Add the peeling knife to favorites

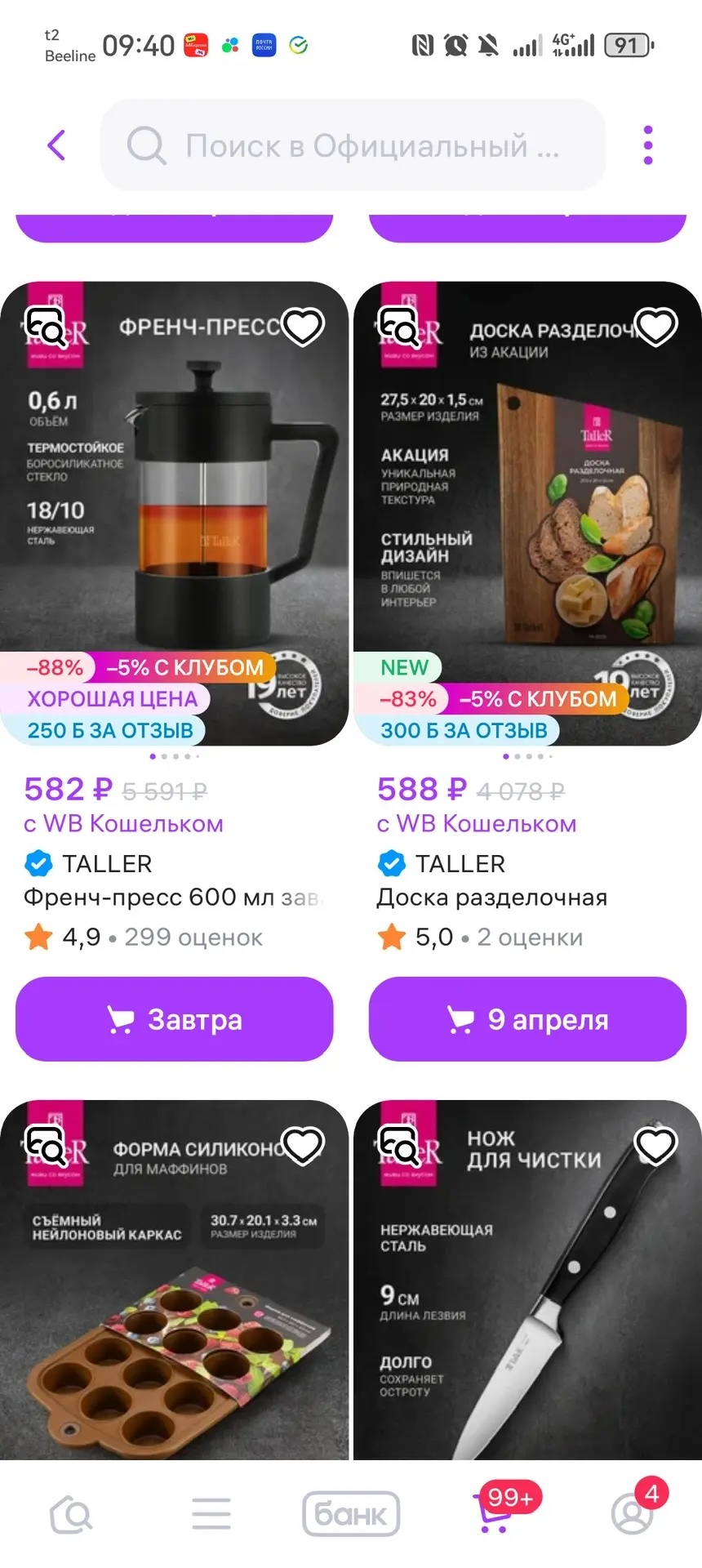coord(656,1145)
